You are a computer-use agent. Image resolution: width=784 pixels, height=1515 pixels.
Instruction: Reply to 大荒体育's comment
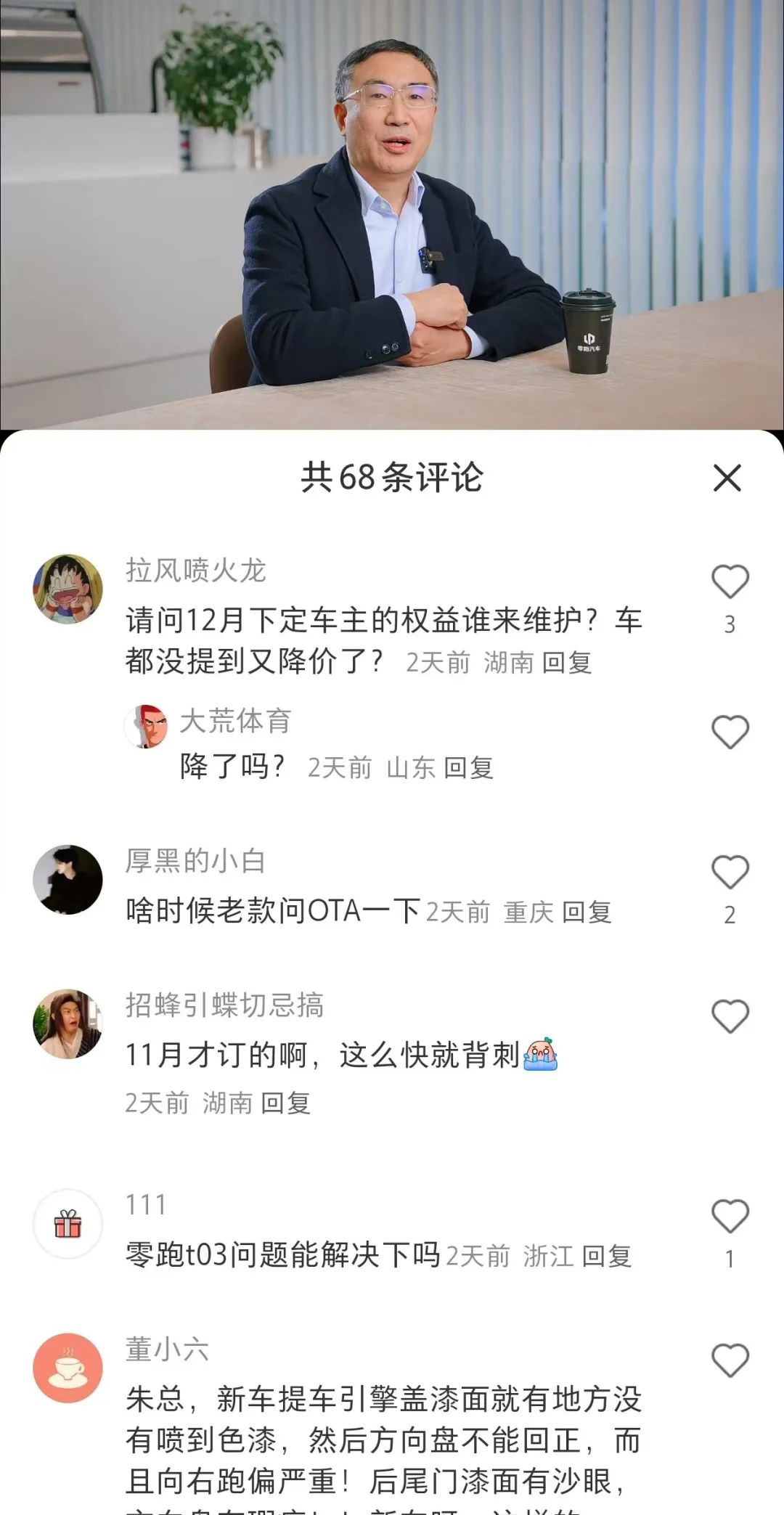(468, 768)
